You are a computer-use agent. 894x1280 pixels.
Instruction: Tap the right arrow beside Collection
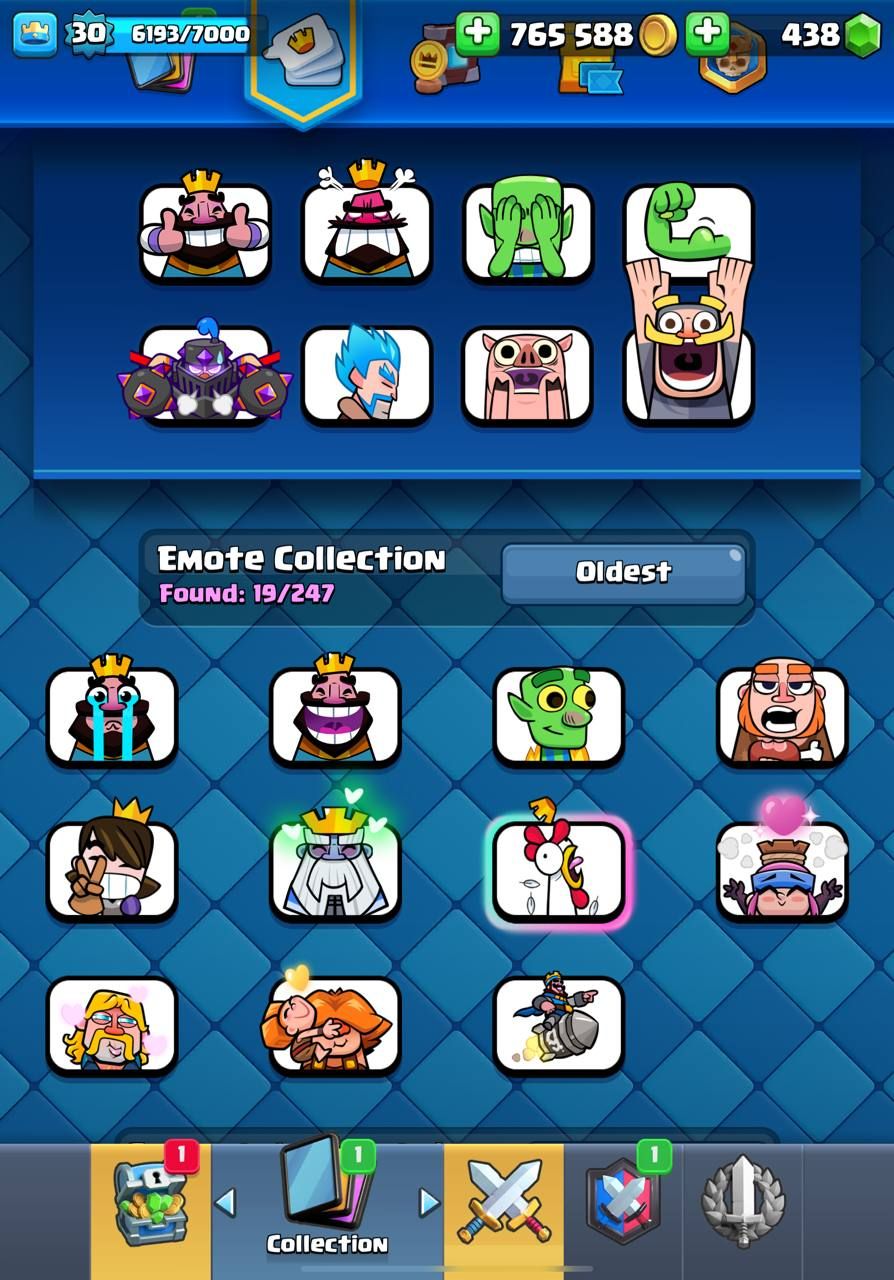pos(429,1202)
